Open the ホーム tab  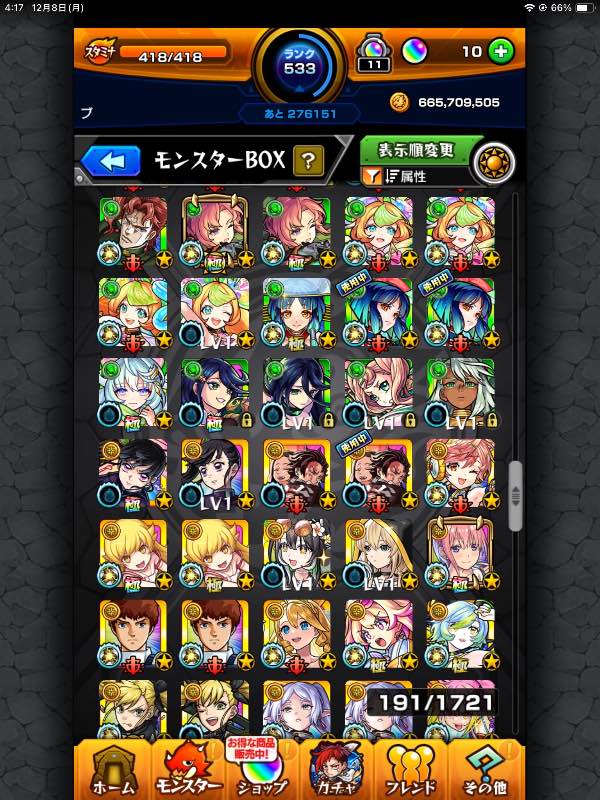114,770
